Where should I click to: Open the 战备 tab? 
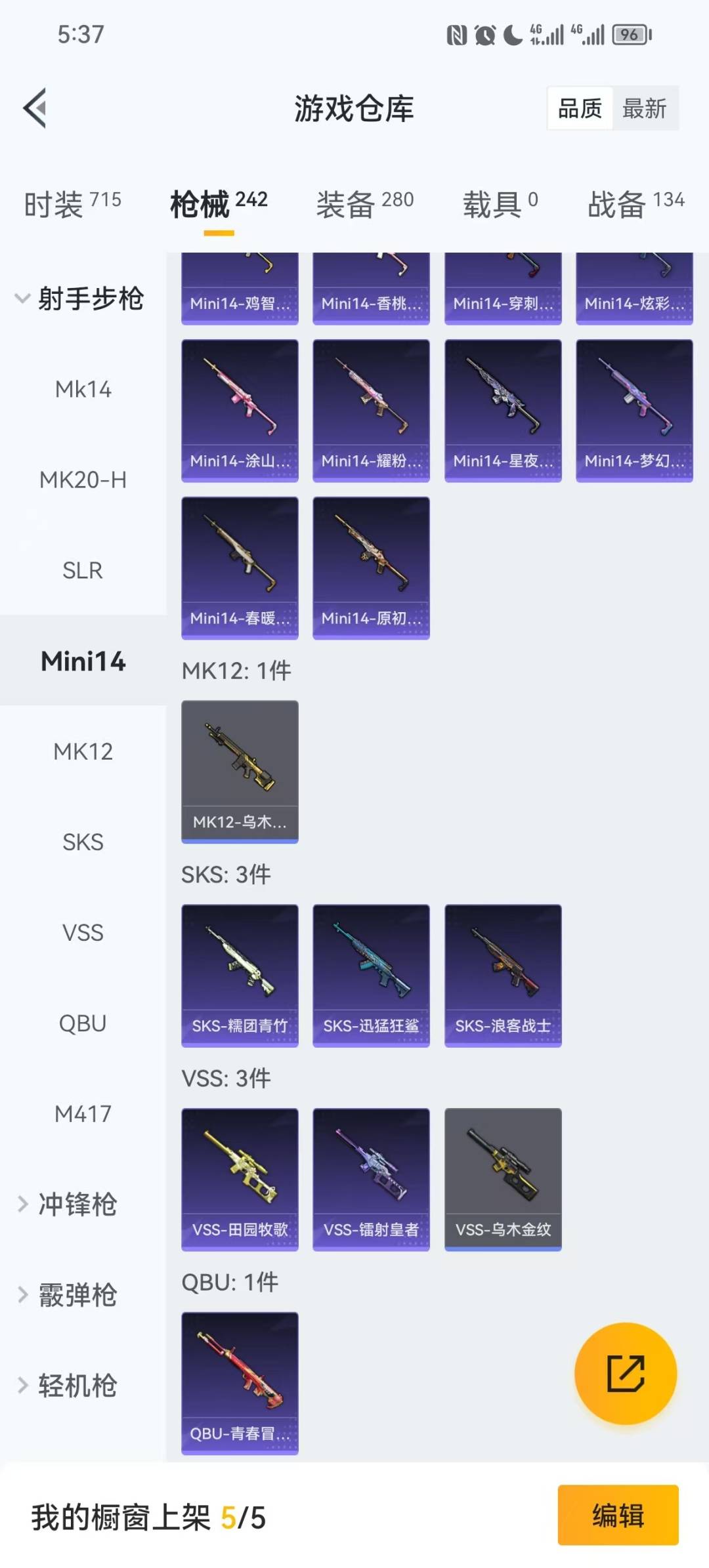(x=635, y=203)
